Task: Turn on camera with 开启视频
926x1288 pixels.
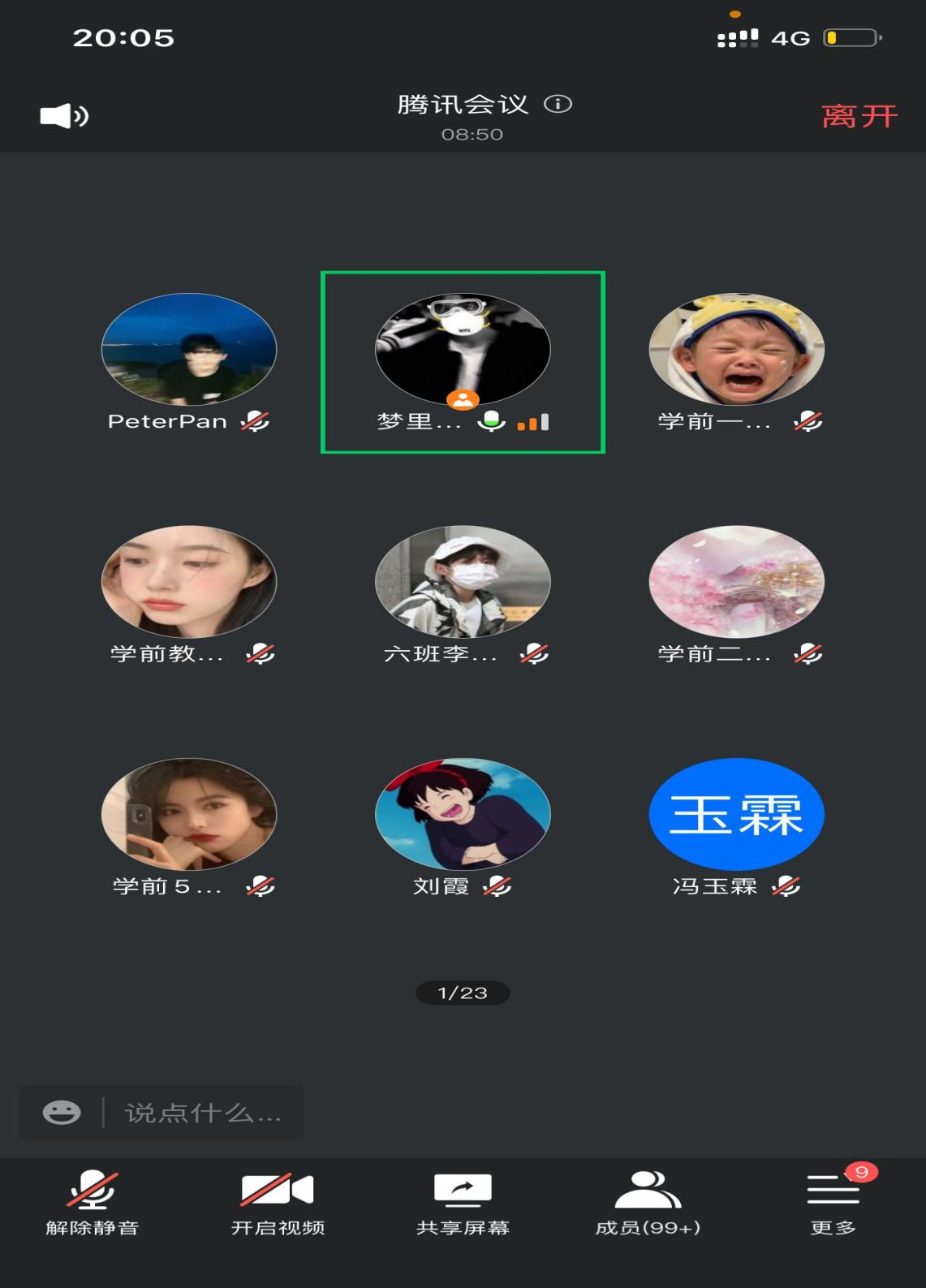Action: 278,1203
